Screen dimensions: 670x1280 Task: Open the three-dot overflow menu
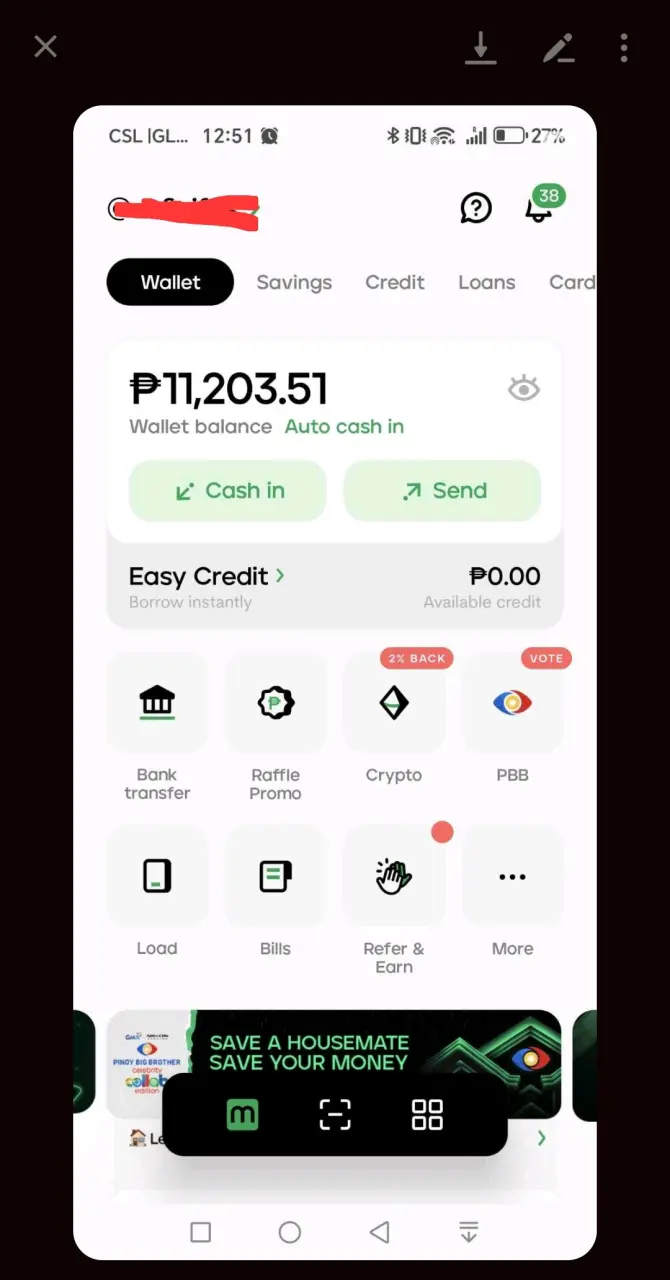pyautogui.click(x=624, y=47)
